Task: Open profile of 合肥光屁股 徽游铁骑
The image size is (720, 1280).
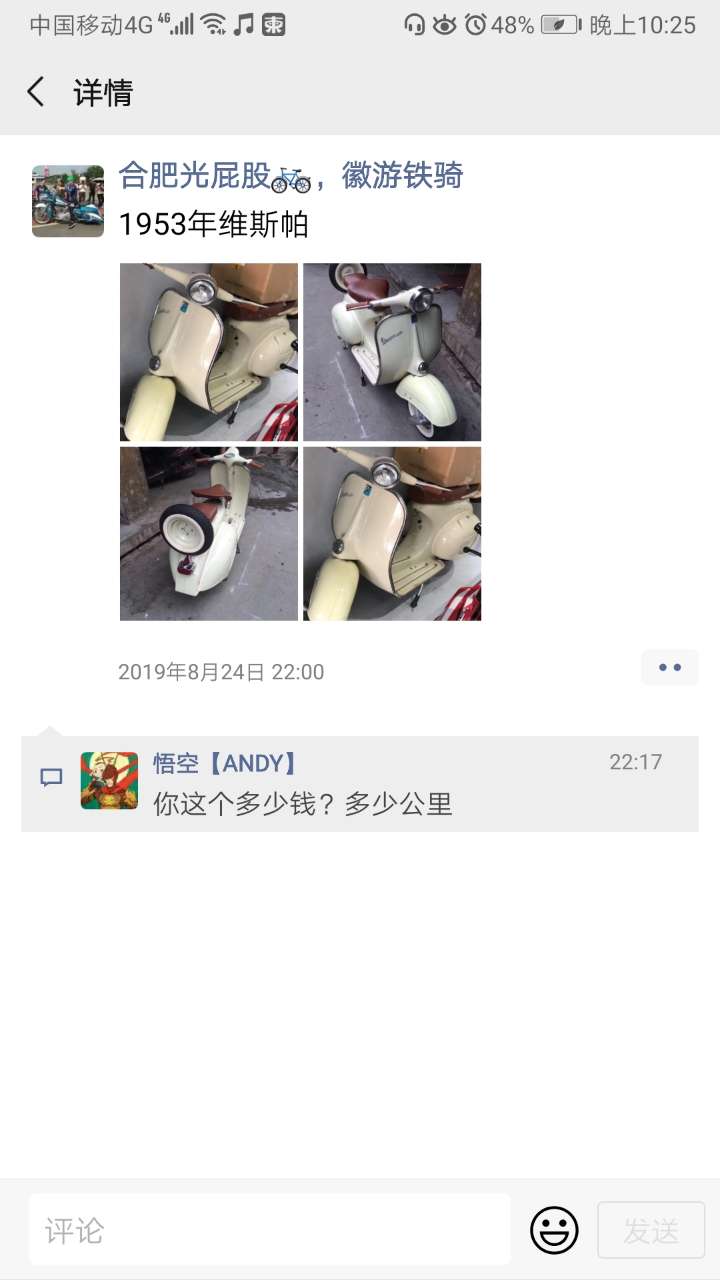Action: [290, 176]
